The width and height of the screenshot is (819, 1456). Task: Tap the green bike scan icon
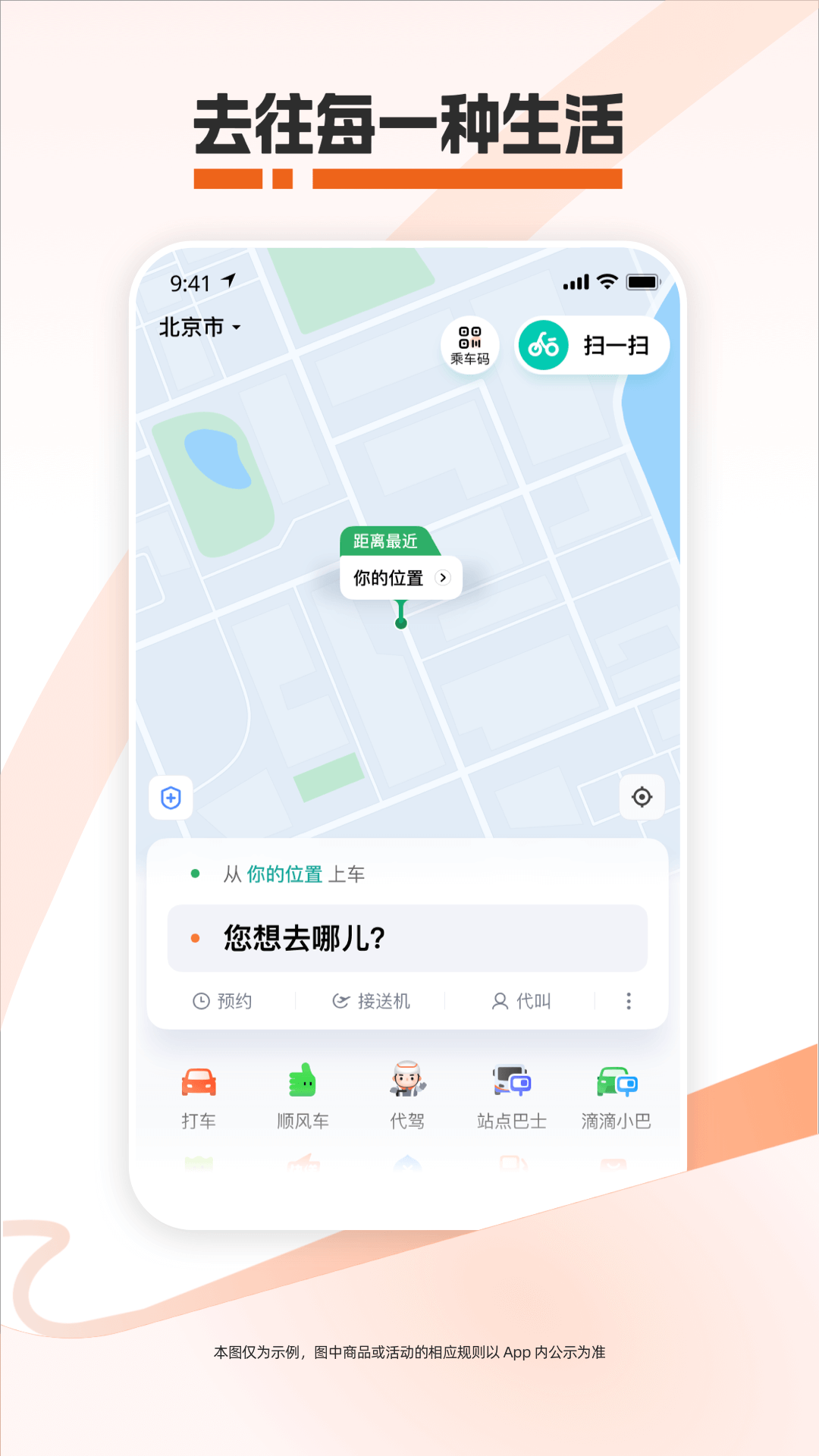(x=544, y=345)
